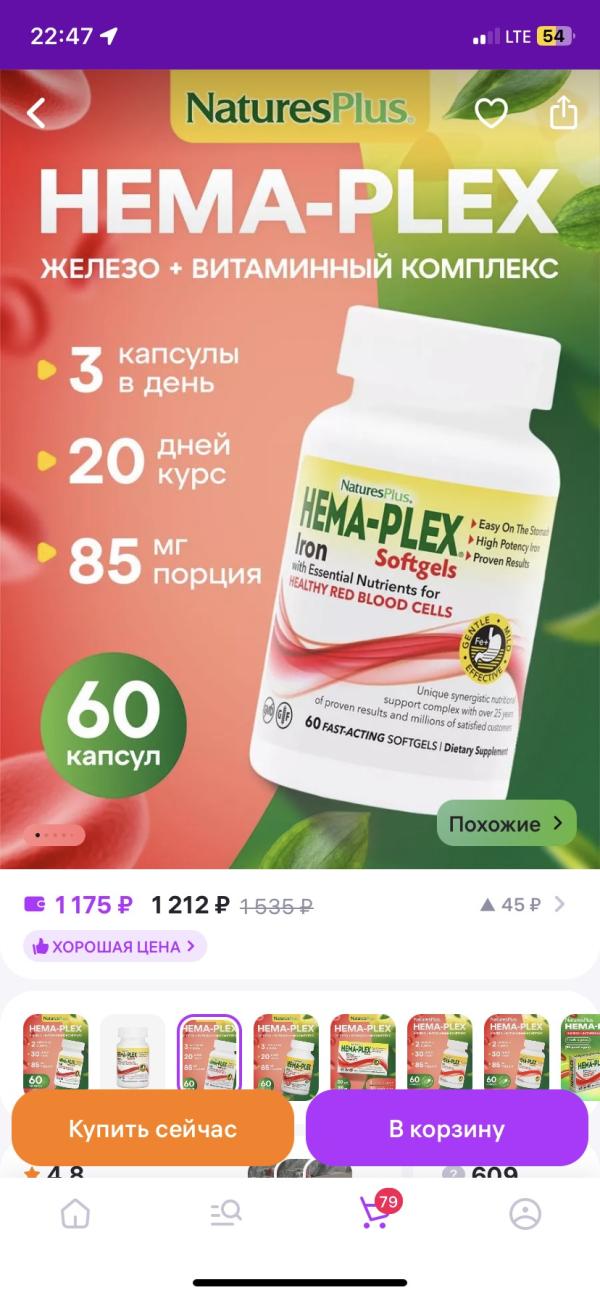Share this product

point(564,113)
